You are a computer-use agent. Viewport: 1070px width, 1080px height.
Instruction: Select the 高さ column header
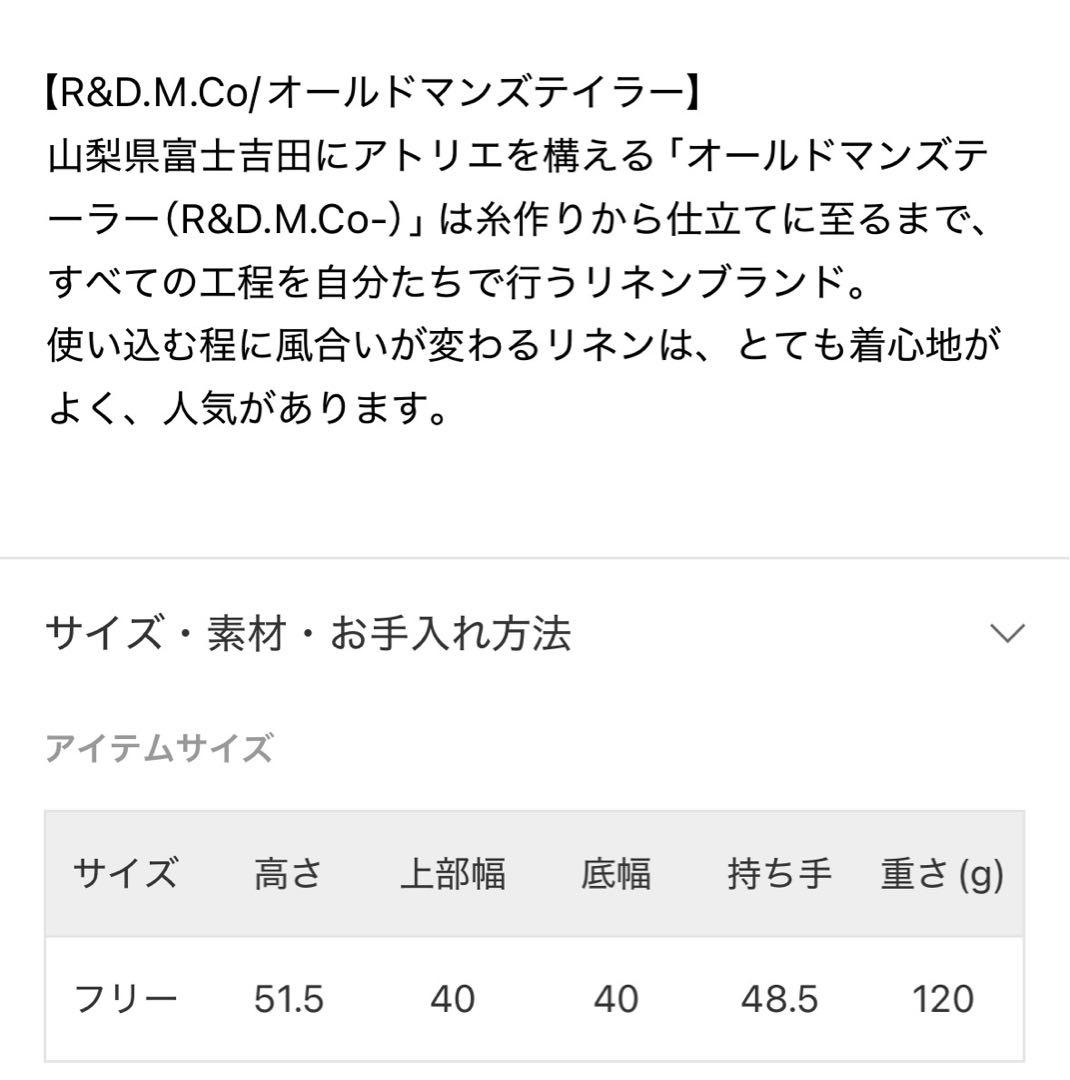286,874
